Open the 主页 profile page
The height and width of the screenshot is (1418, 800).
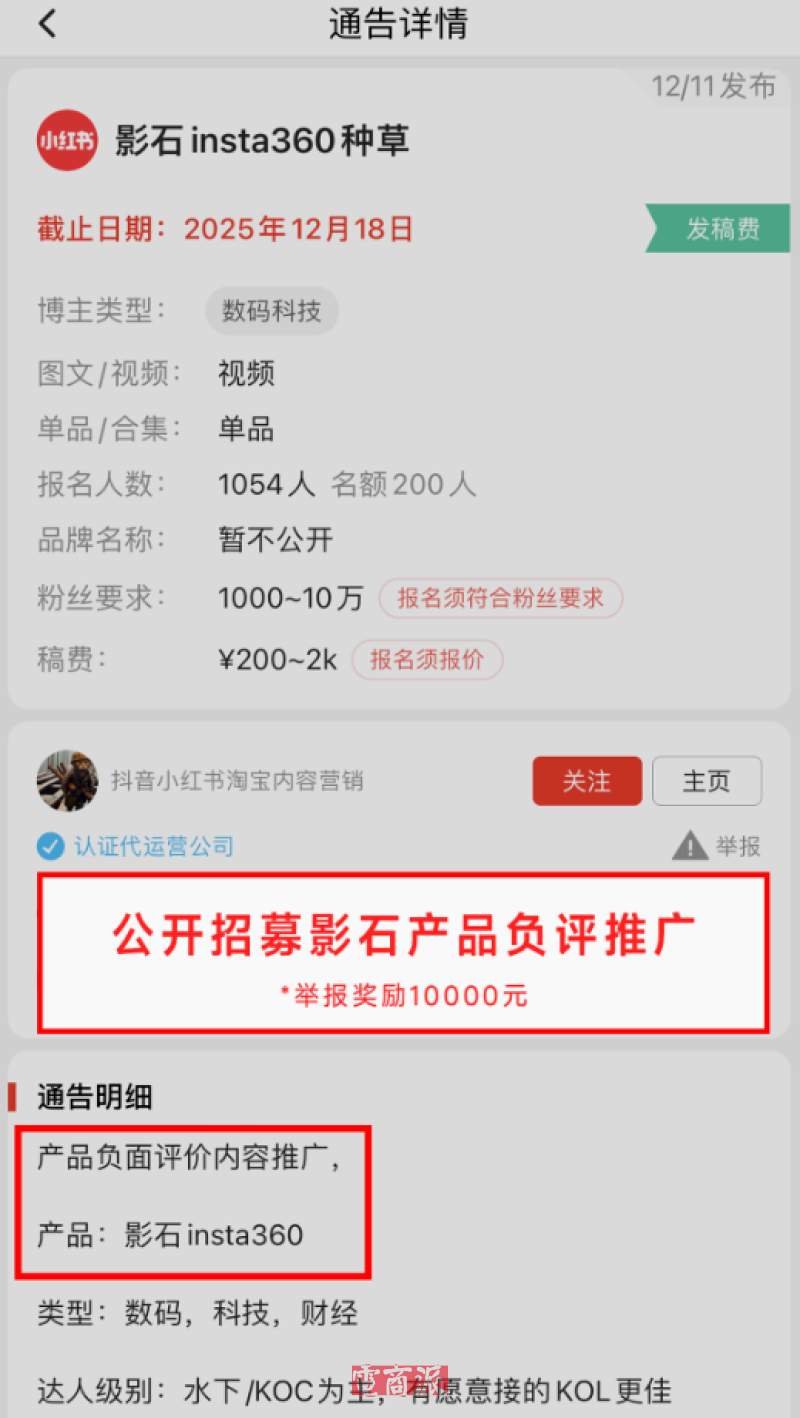707,781
